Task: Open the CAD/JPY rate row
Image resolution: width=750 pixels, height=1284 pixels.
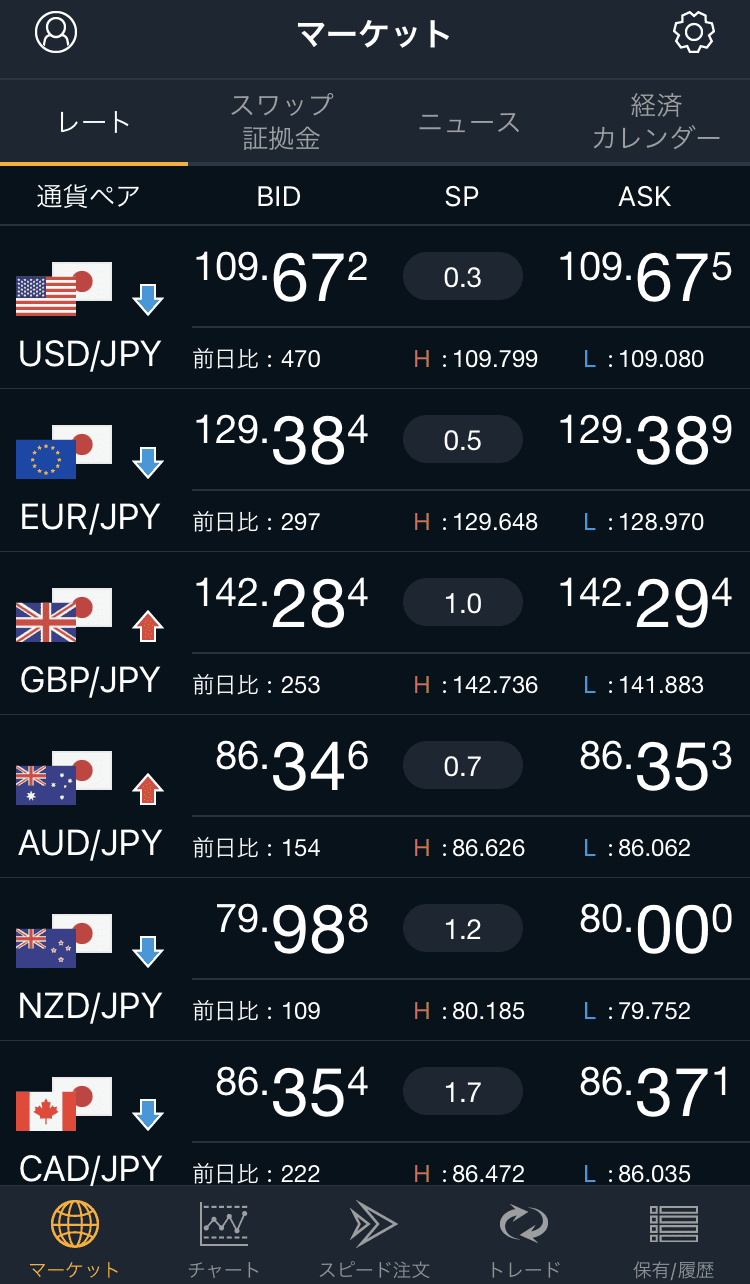Action: pyautogui.click(x=375, y=1113)
